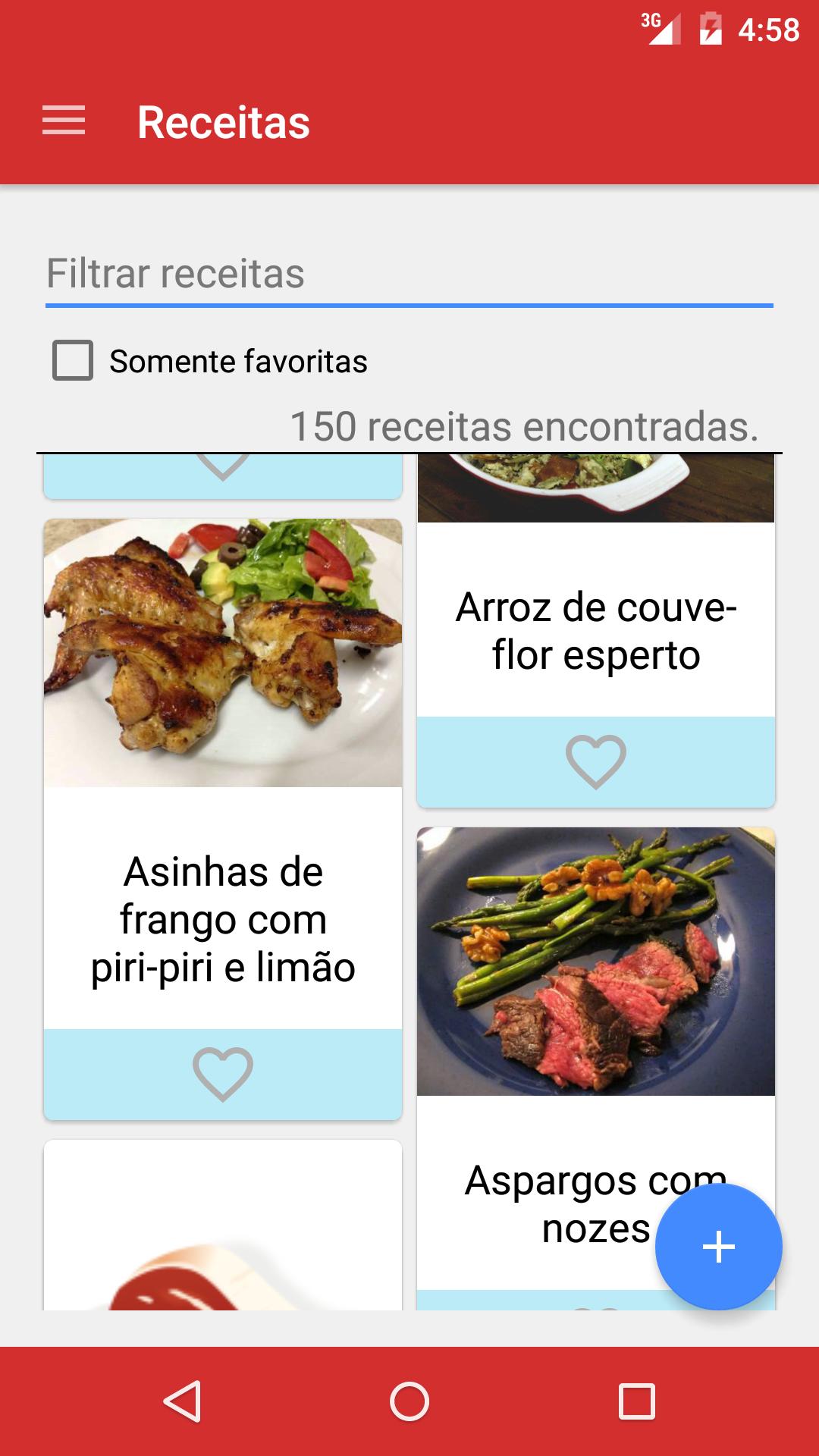This screenshot has height=1456, width=819.
Task: Open the Asinhas de frango com piri-piri recipe
Action: tap(222, 920)
